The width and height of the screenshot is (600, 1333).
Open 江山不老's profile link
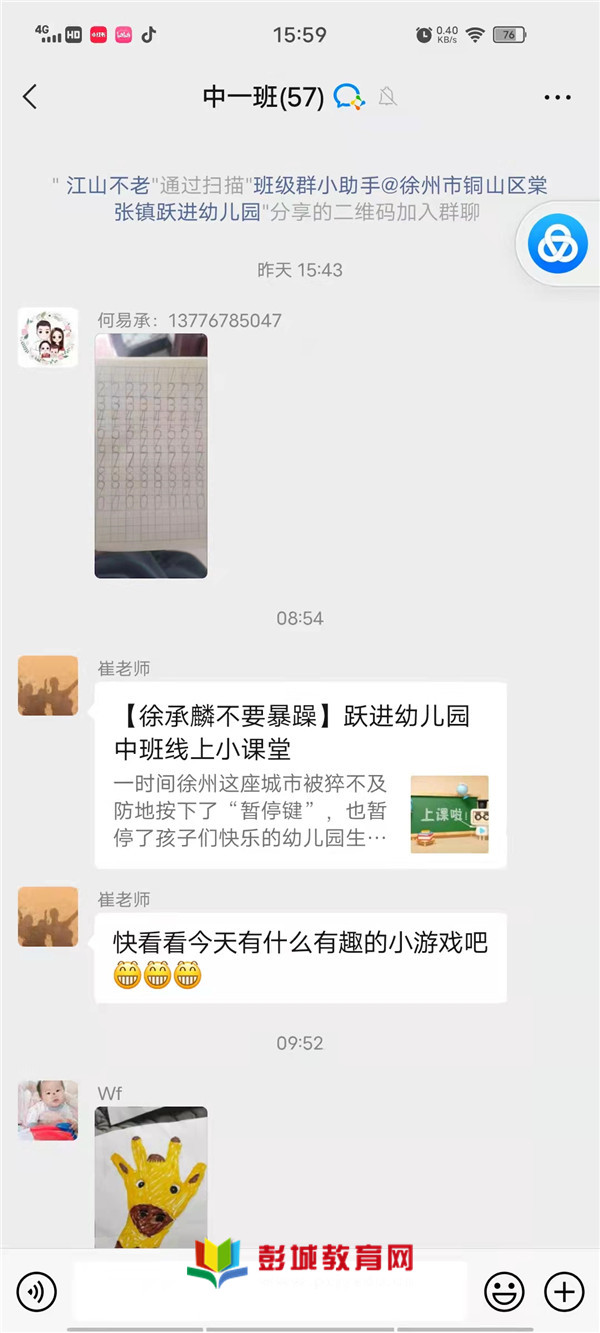point(108,186)
